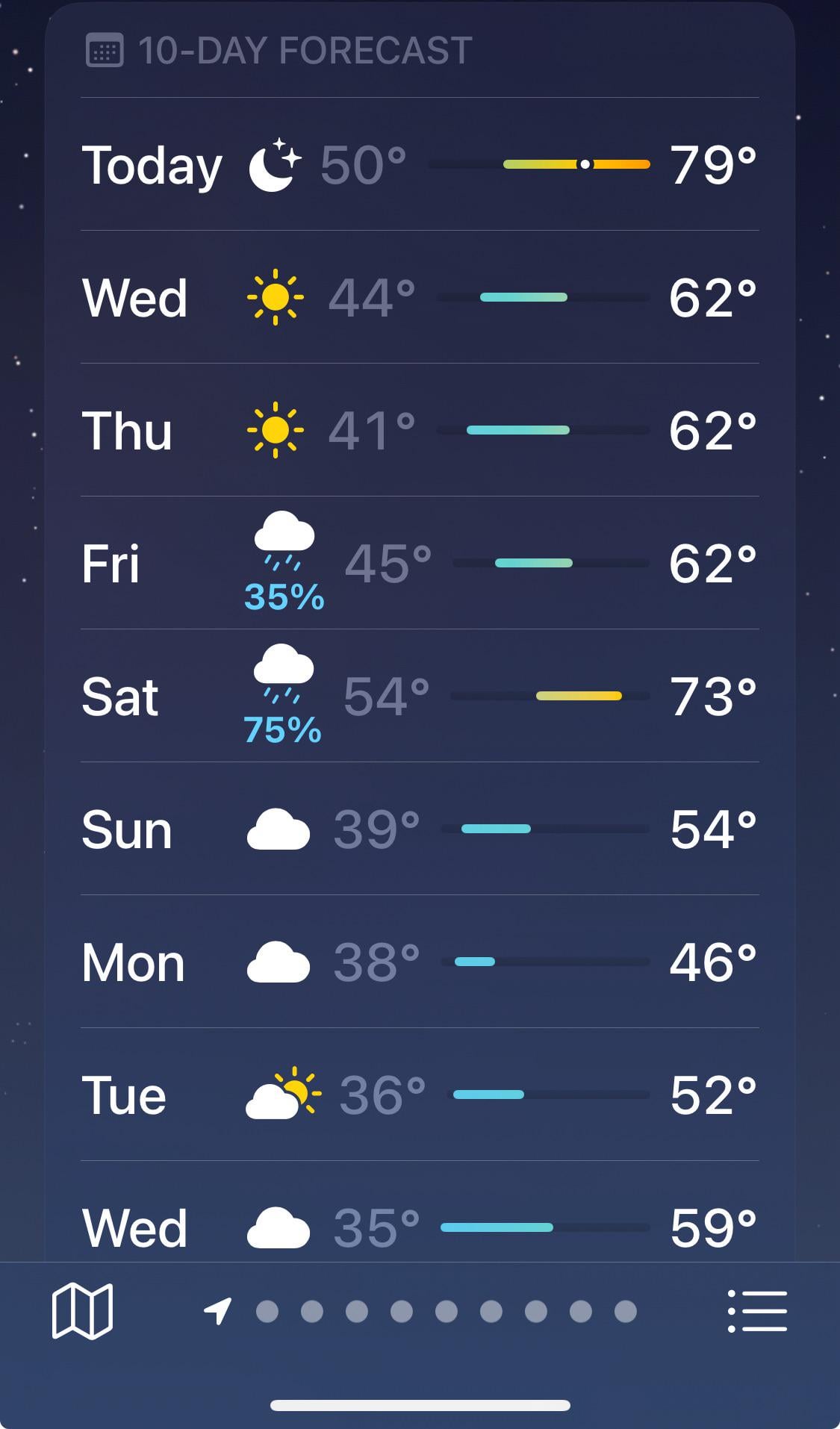Open Today's forecast details
Screen dimensions: 840x1429
pyautogui.click(x=420, y=164)
